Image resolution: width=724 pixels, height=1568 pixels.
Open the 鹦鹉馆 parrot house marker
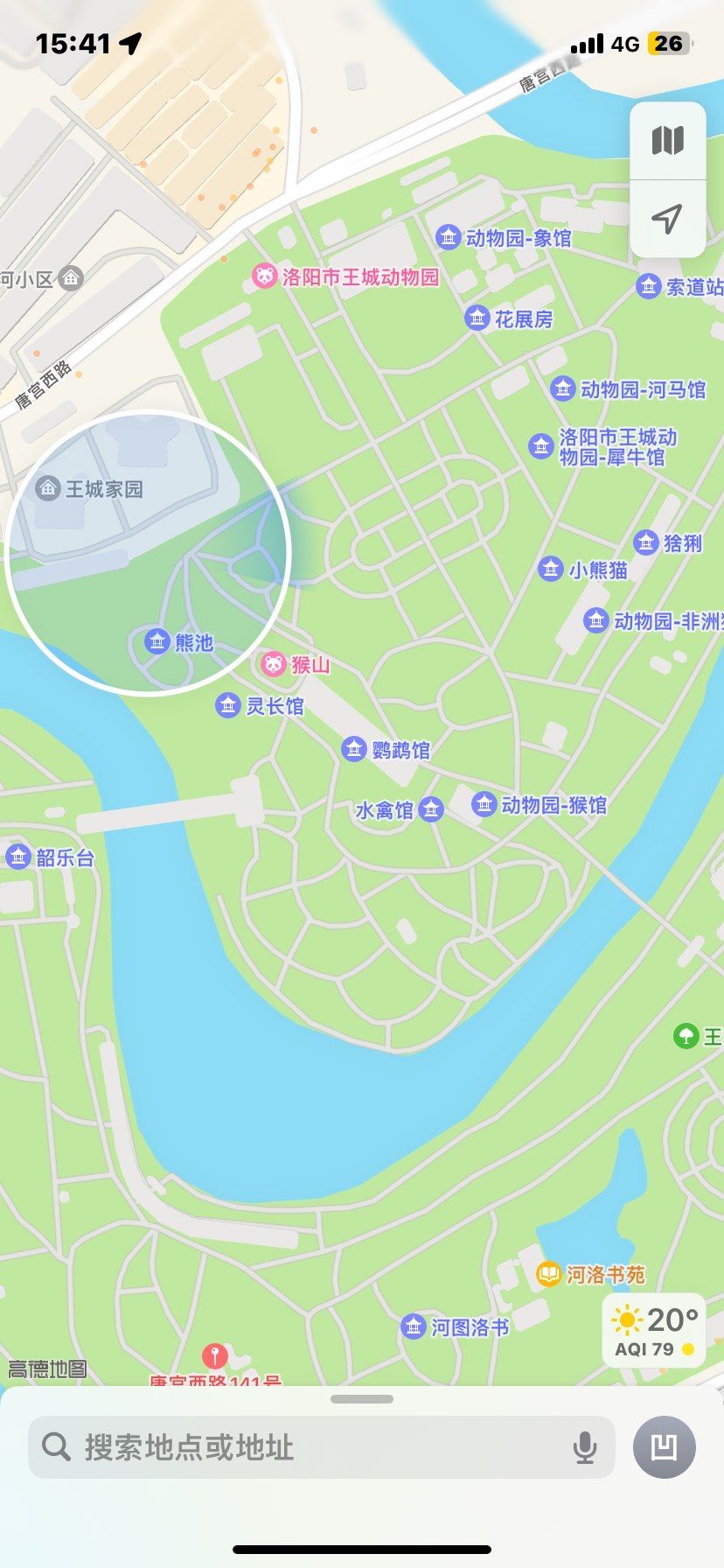(355, 747)
